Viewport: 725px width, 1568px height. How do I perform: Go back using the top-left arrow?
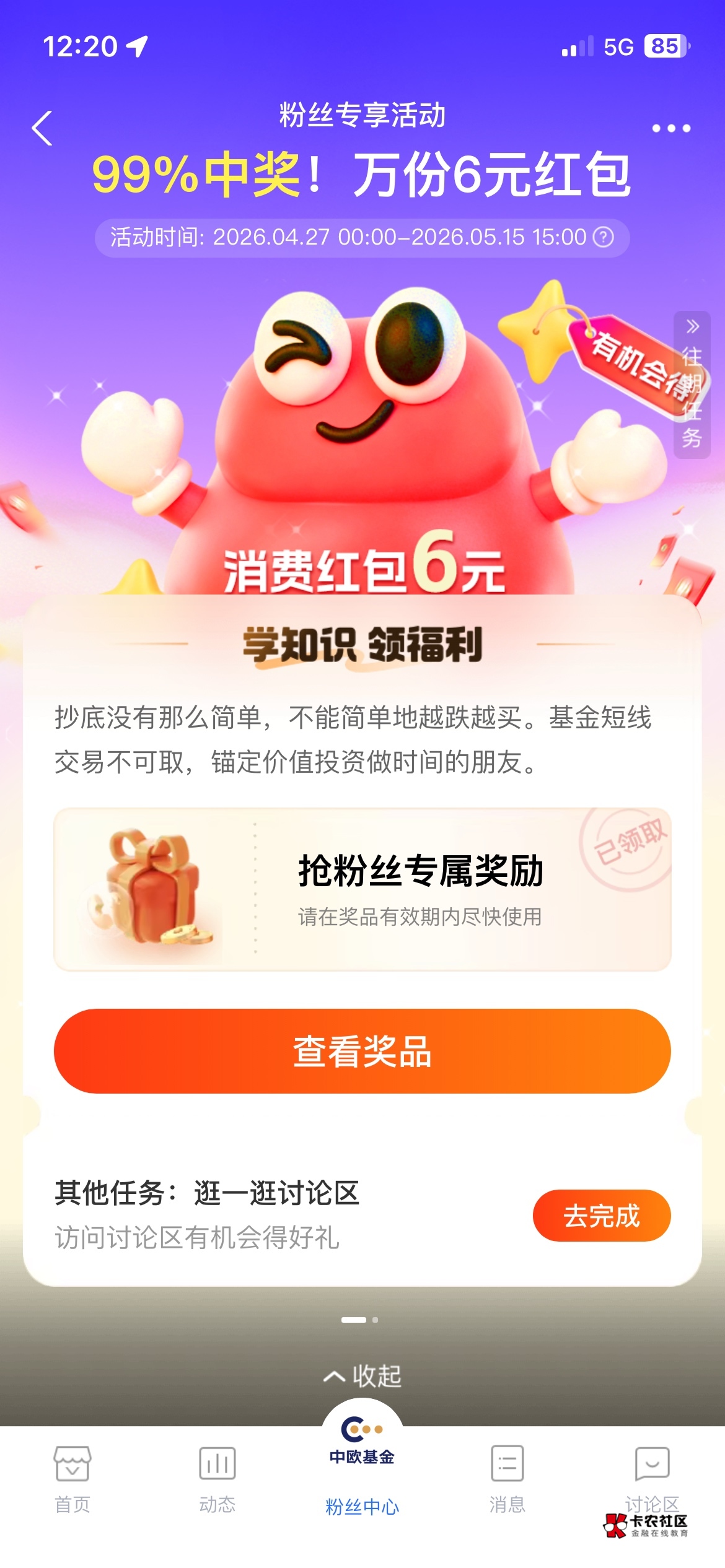42,128
